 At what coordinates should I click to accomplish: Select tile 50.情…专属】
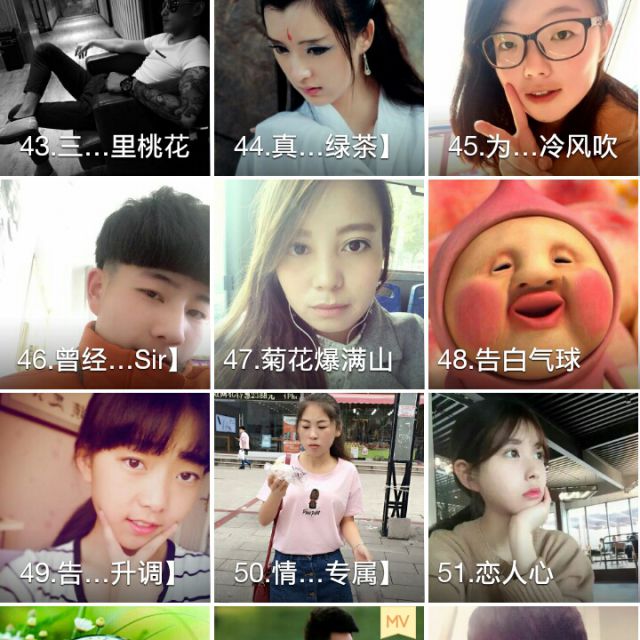tap(319, 497)
